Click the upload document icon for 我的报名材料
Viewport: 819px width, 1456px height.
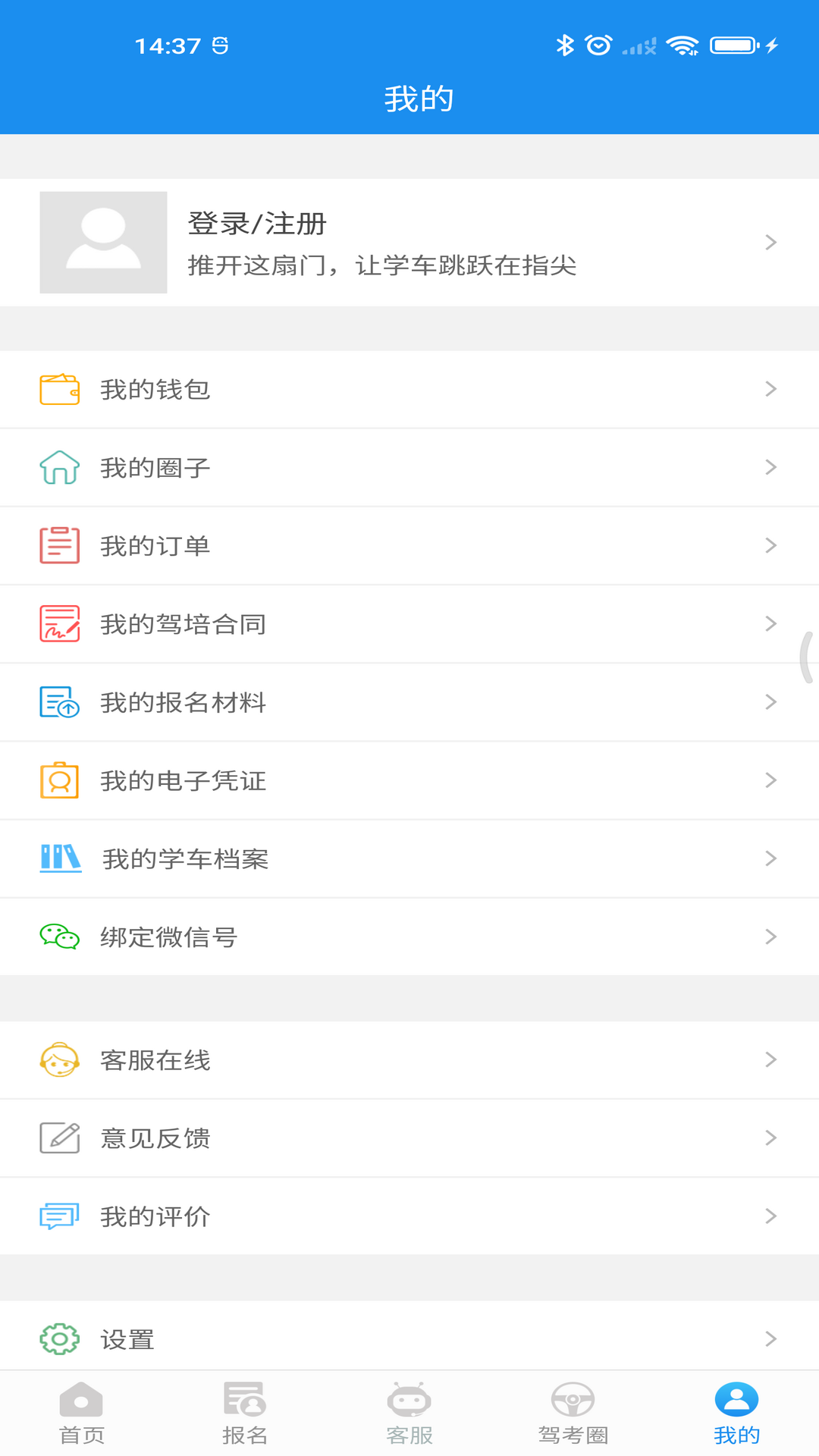pyautogui.click(x=59, y=702)
